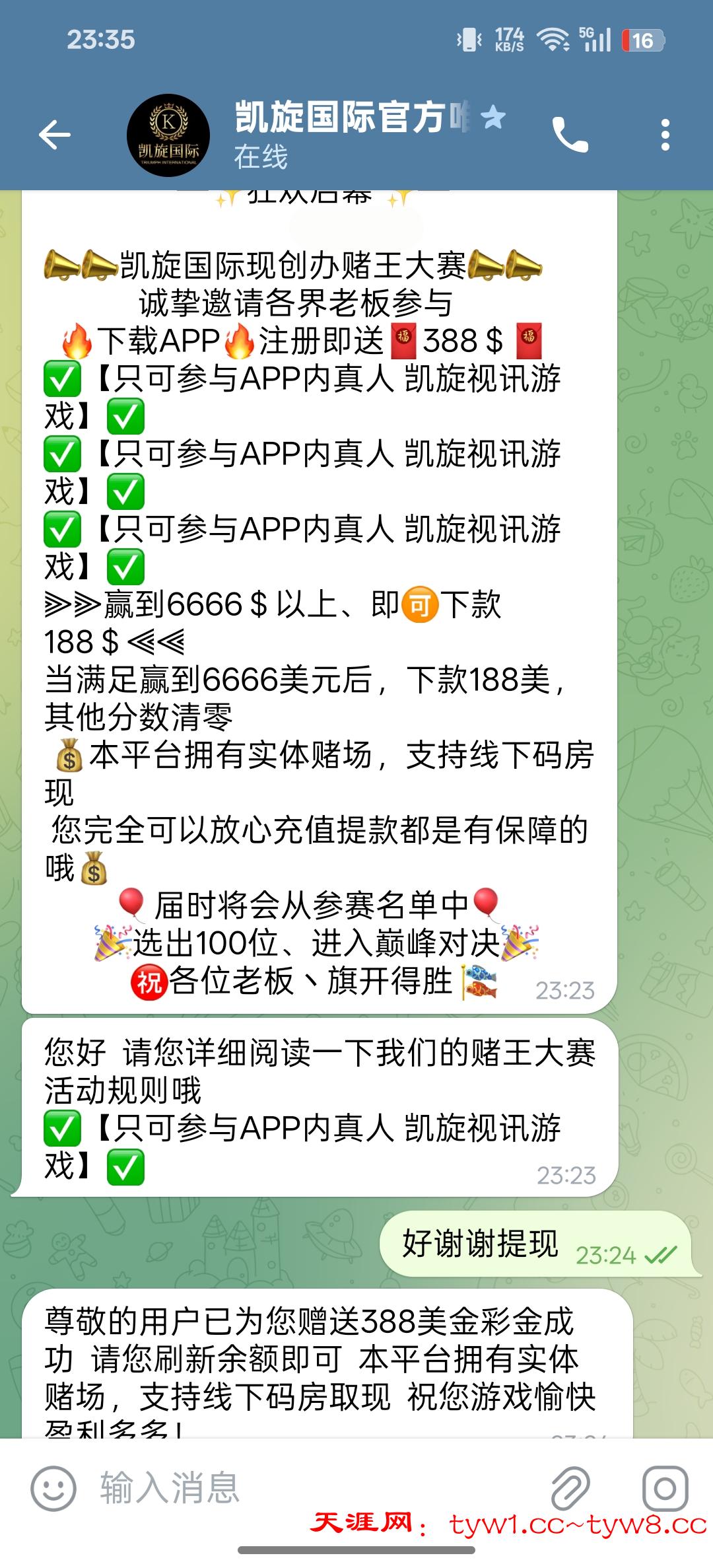
Task: Open the camera message button
Action: 665,1488
